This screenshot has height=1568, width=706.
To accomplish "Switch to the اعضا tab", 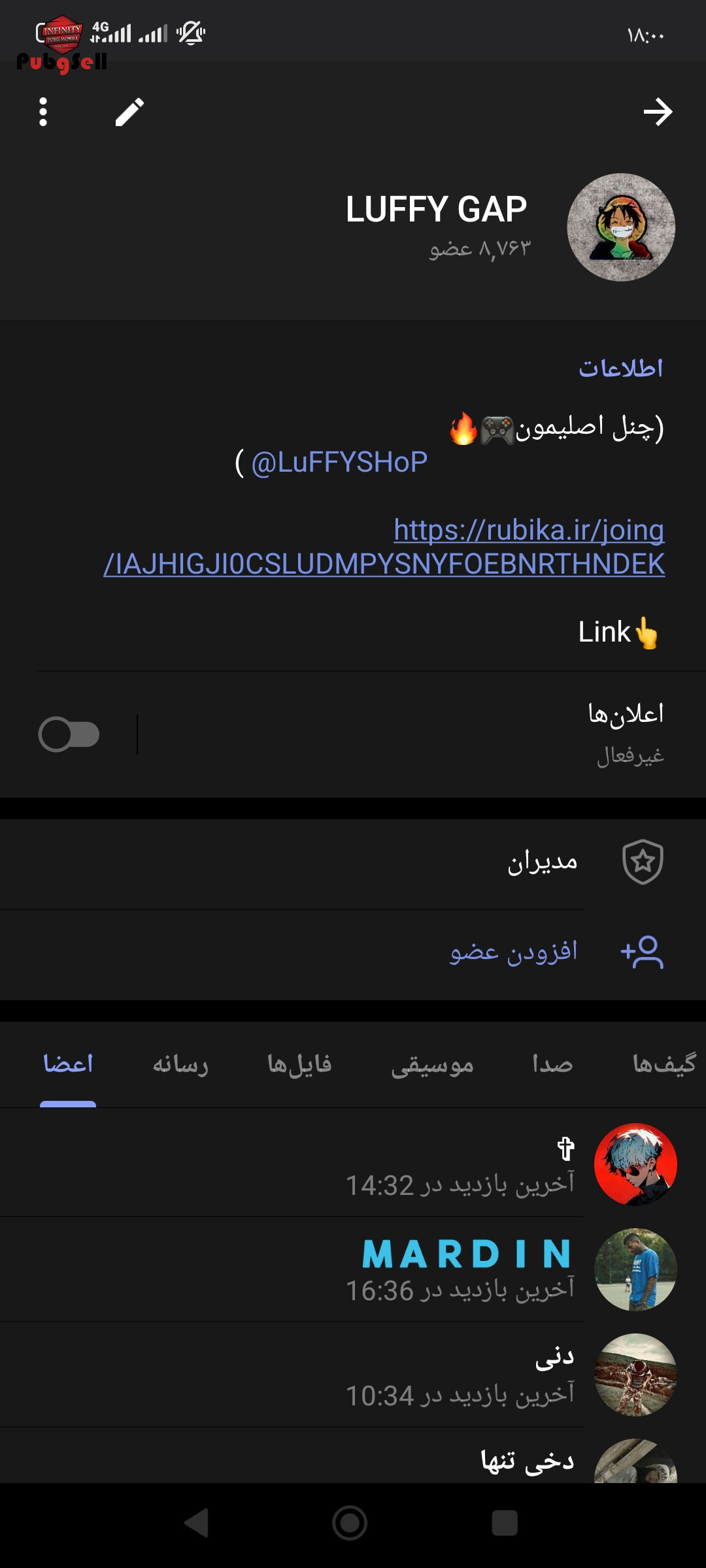I will pos(68,1064).
